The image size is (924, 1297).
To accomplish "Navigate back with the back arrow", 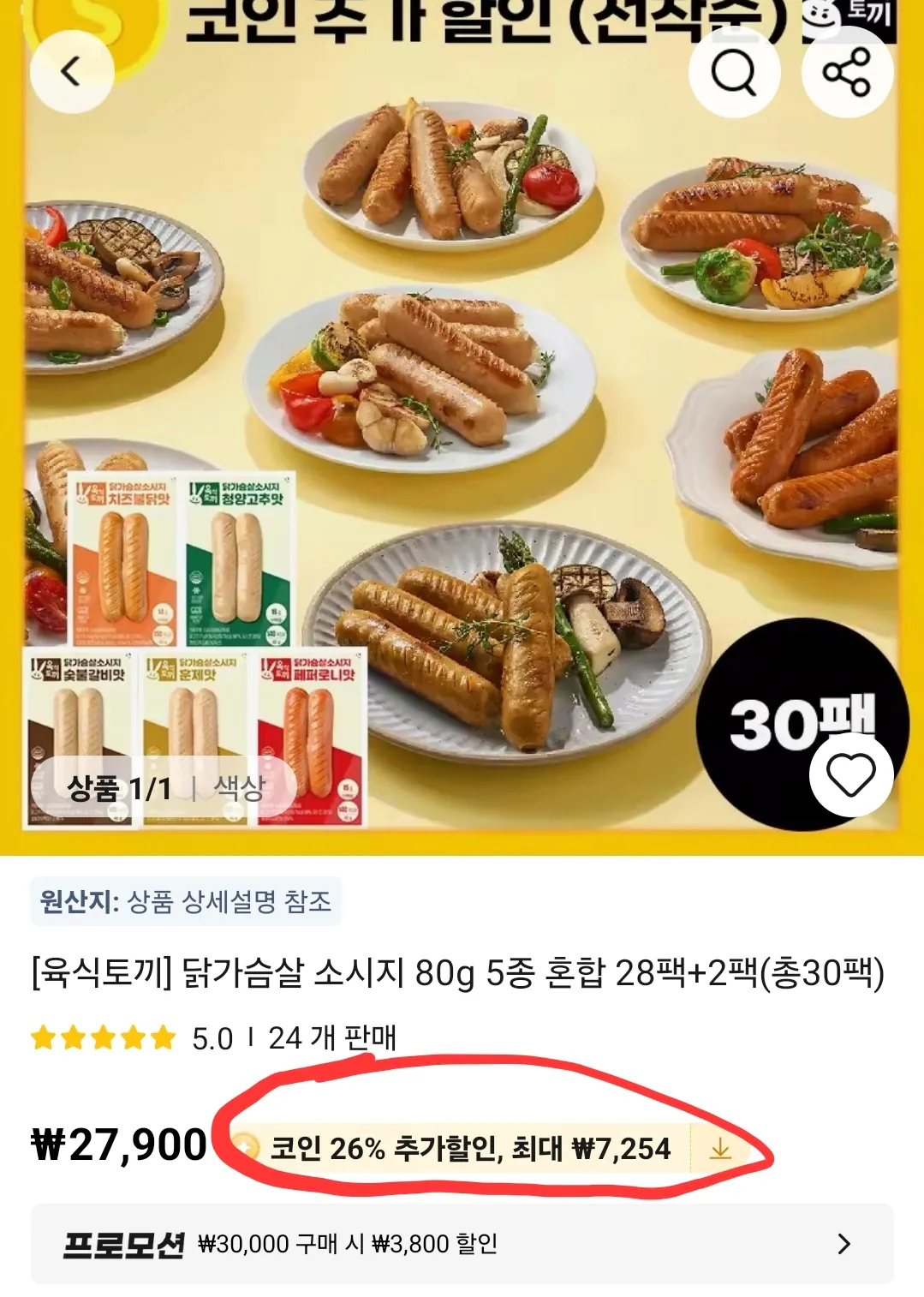I will pos(70,72).
